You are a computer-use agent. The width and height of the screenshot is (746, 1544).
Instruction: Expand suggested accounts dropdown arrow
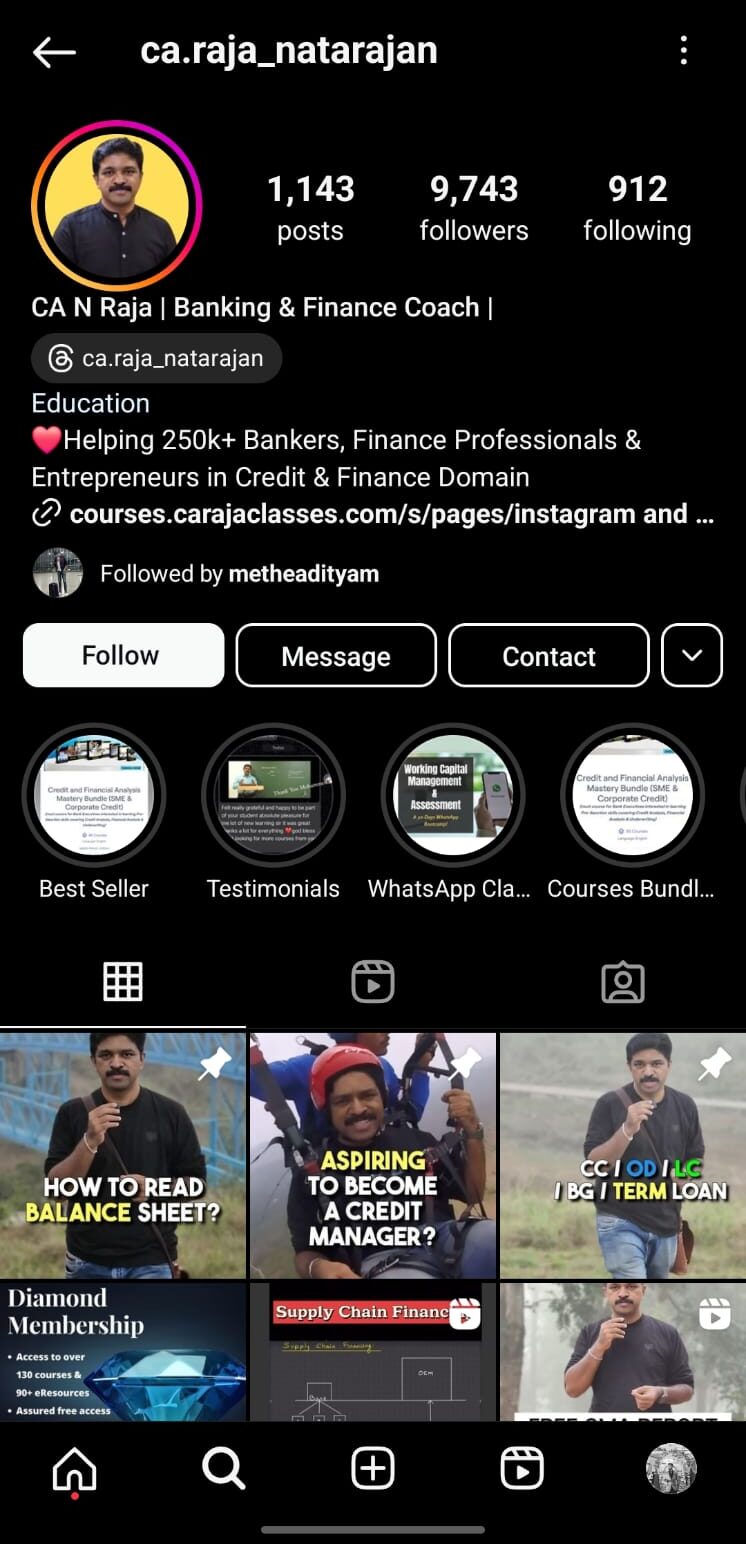click(692, 656)
